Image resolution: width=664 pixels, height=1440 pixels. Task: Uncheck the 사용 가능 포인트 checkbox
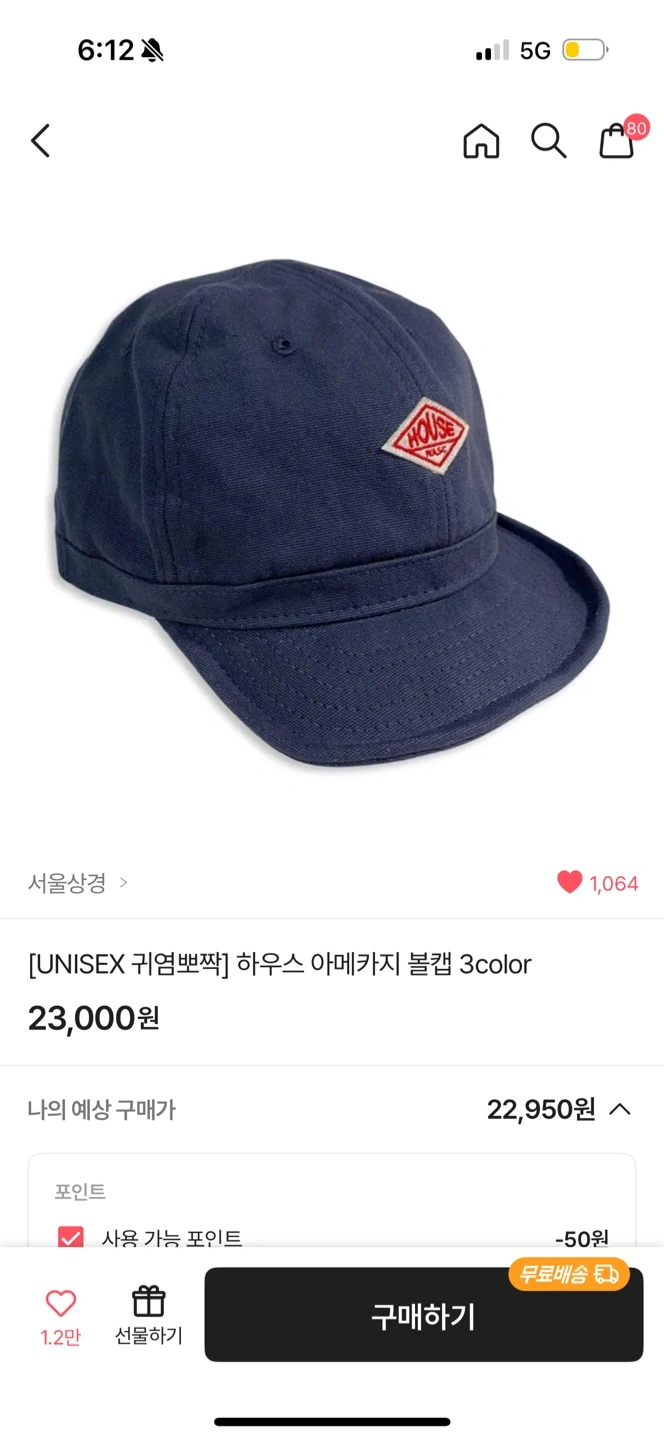[x=71, y=1238]
